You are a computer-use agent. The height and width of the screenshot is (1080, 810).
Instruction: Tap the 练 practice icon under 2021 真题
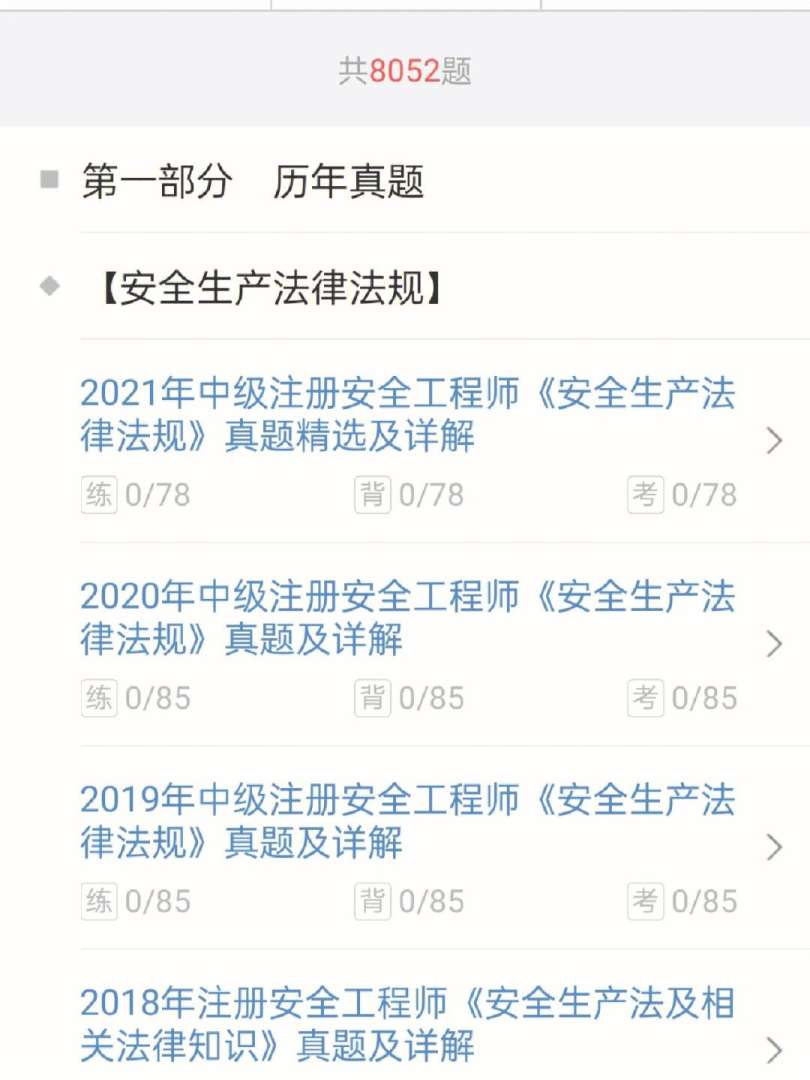(97, 495)
